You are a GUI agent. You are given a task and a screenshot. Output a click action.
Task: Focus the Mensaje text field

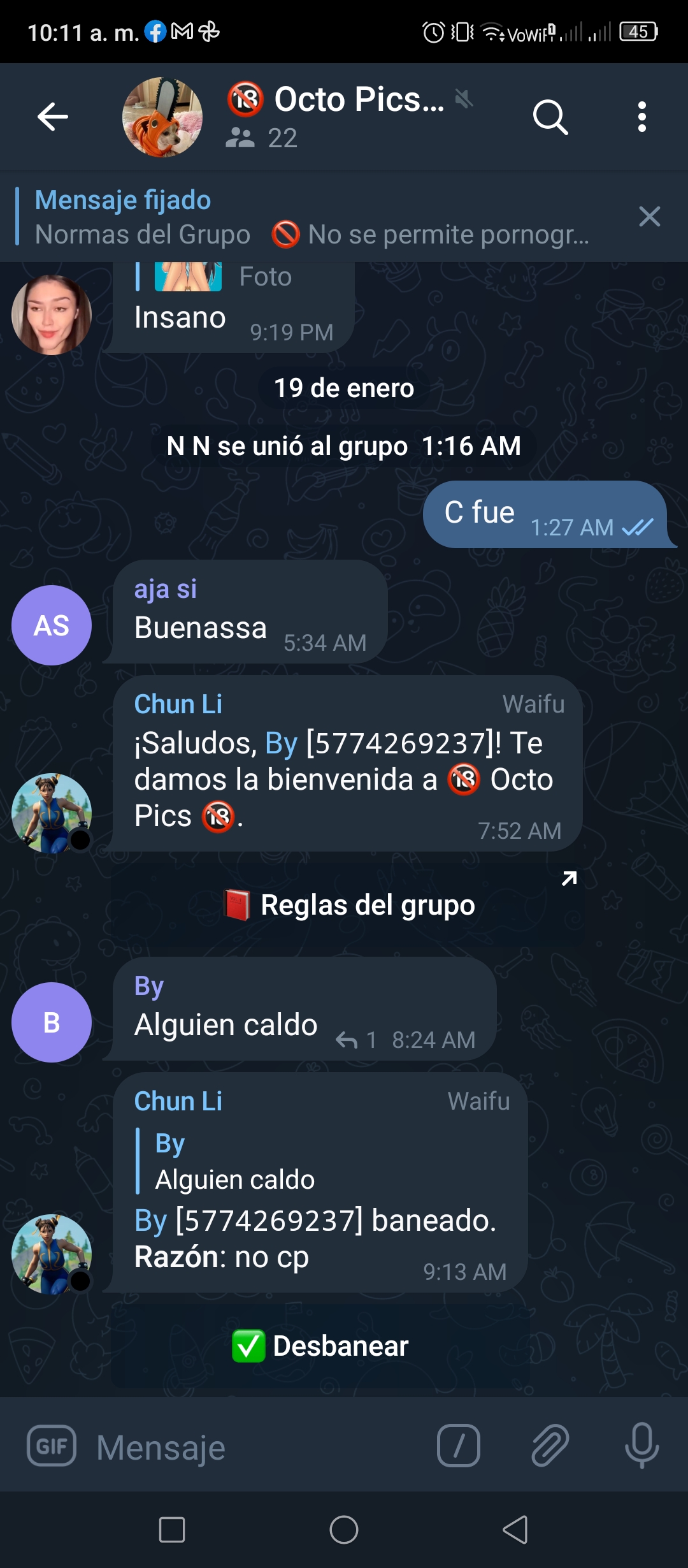click(x=255, y=1447)
